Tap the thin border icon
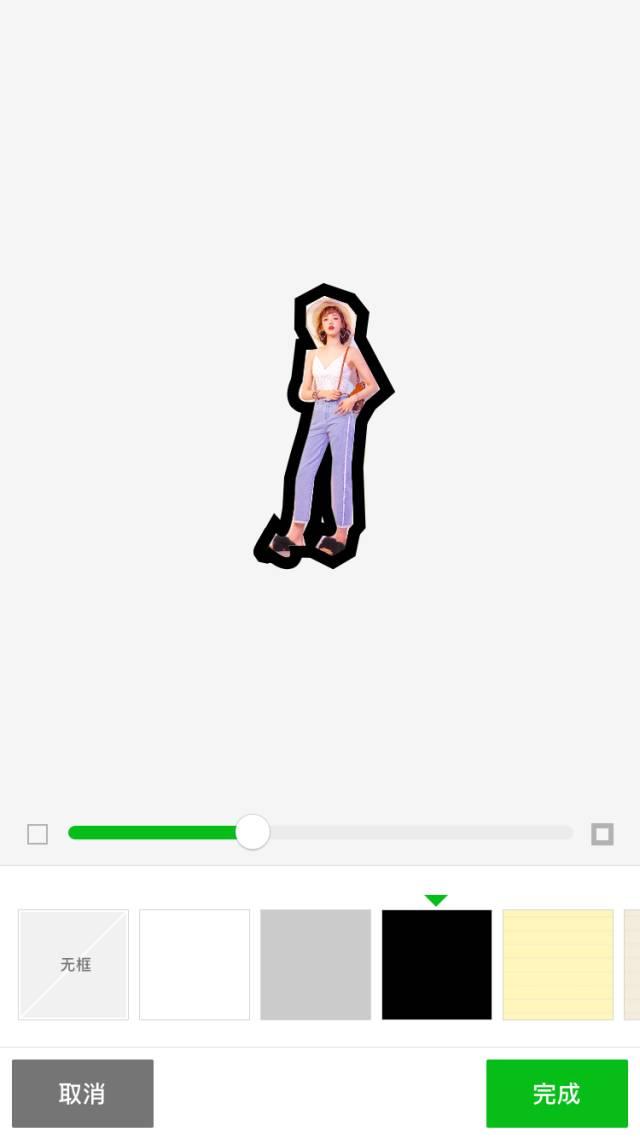The image size is (640, 1138). pos(38,834)
